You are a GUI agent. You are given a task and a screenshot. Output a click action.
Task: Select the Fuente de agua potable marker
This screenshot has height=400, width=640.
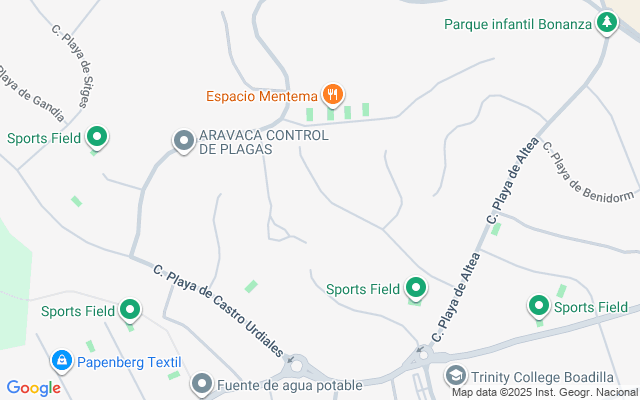(x=202, y=383)
